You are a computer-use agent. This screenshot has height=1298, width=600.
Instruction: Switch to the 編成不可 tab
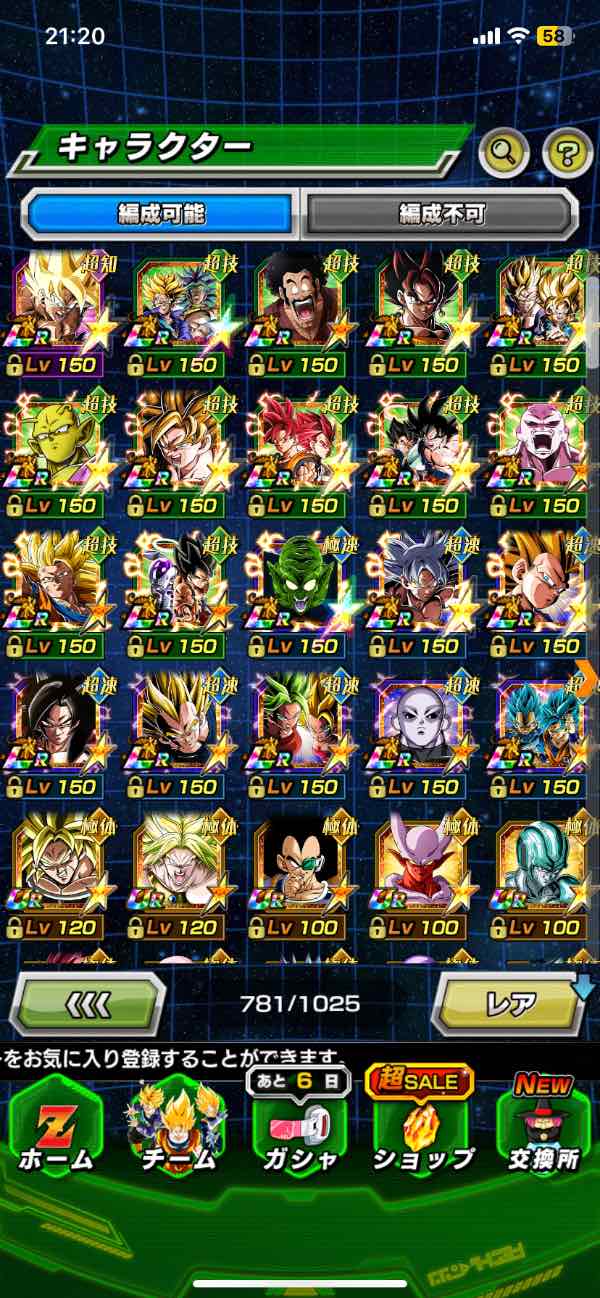pos(441,213)
